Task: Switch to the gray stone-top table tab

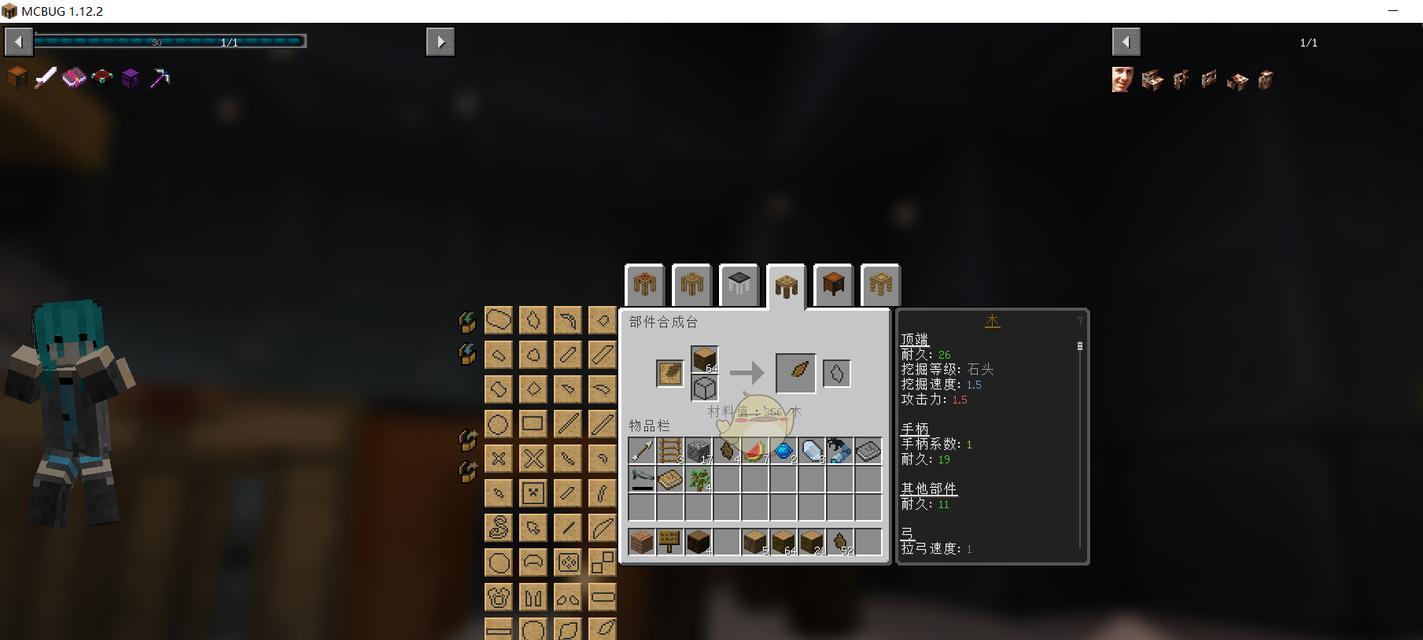Action: (739, 285)
